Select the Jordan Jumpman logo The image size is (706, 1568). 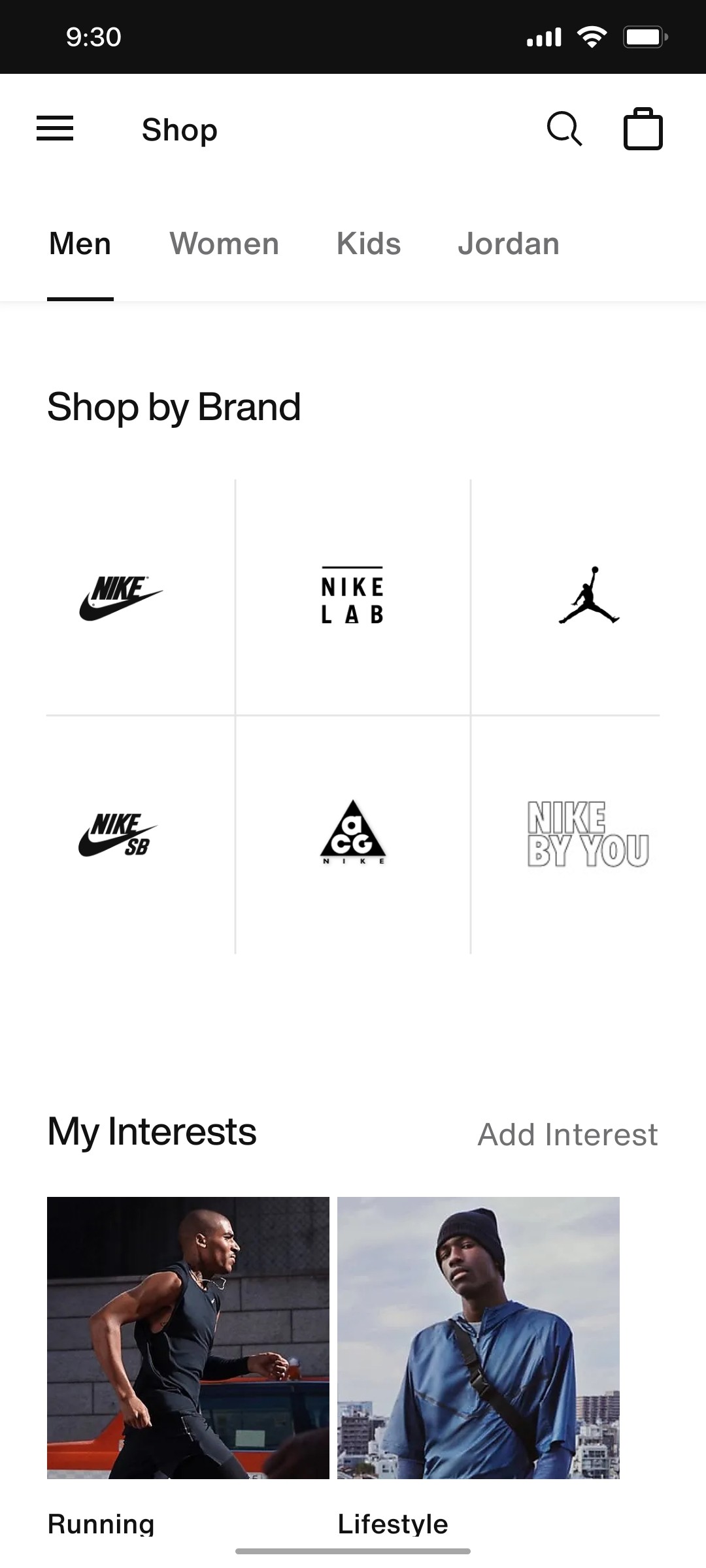[x=588, y=598]
